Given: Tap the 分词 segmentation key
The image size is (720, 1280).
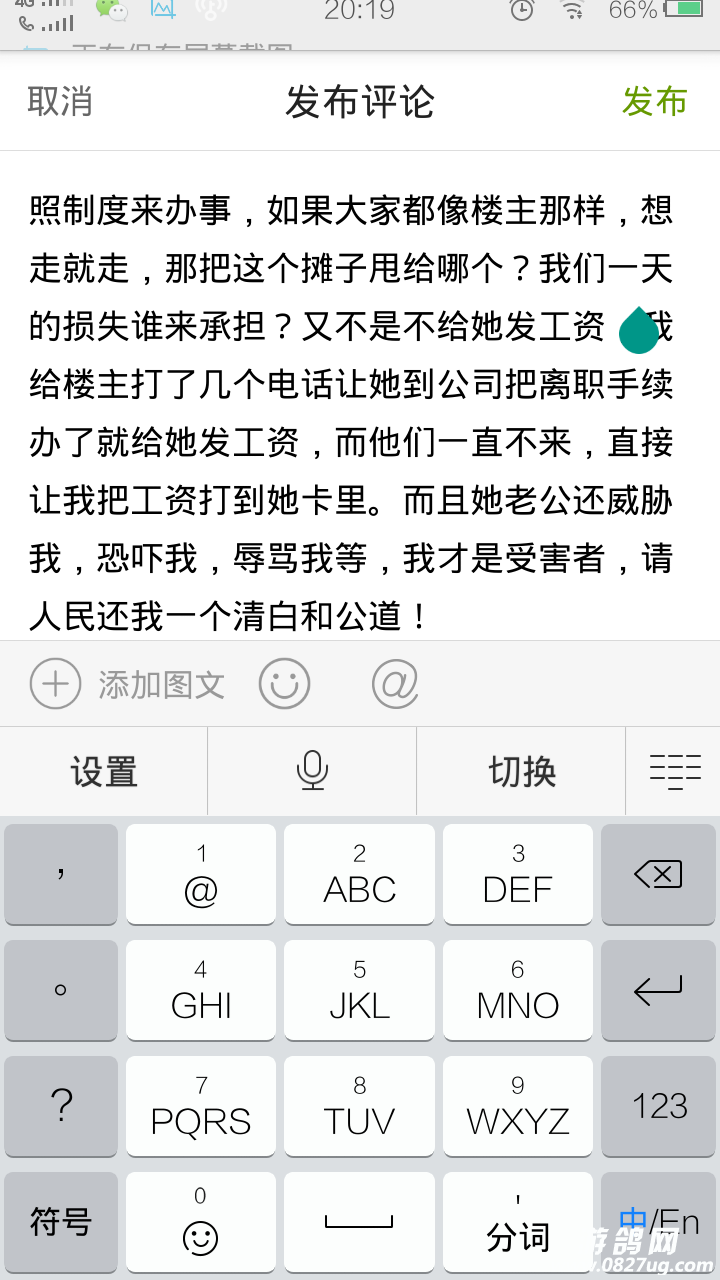Looking at the screenshot, I should pos(517,1222).
